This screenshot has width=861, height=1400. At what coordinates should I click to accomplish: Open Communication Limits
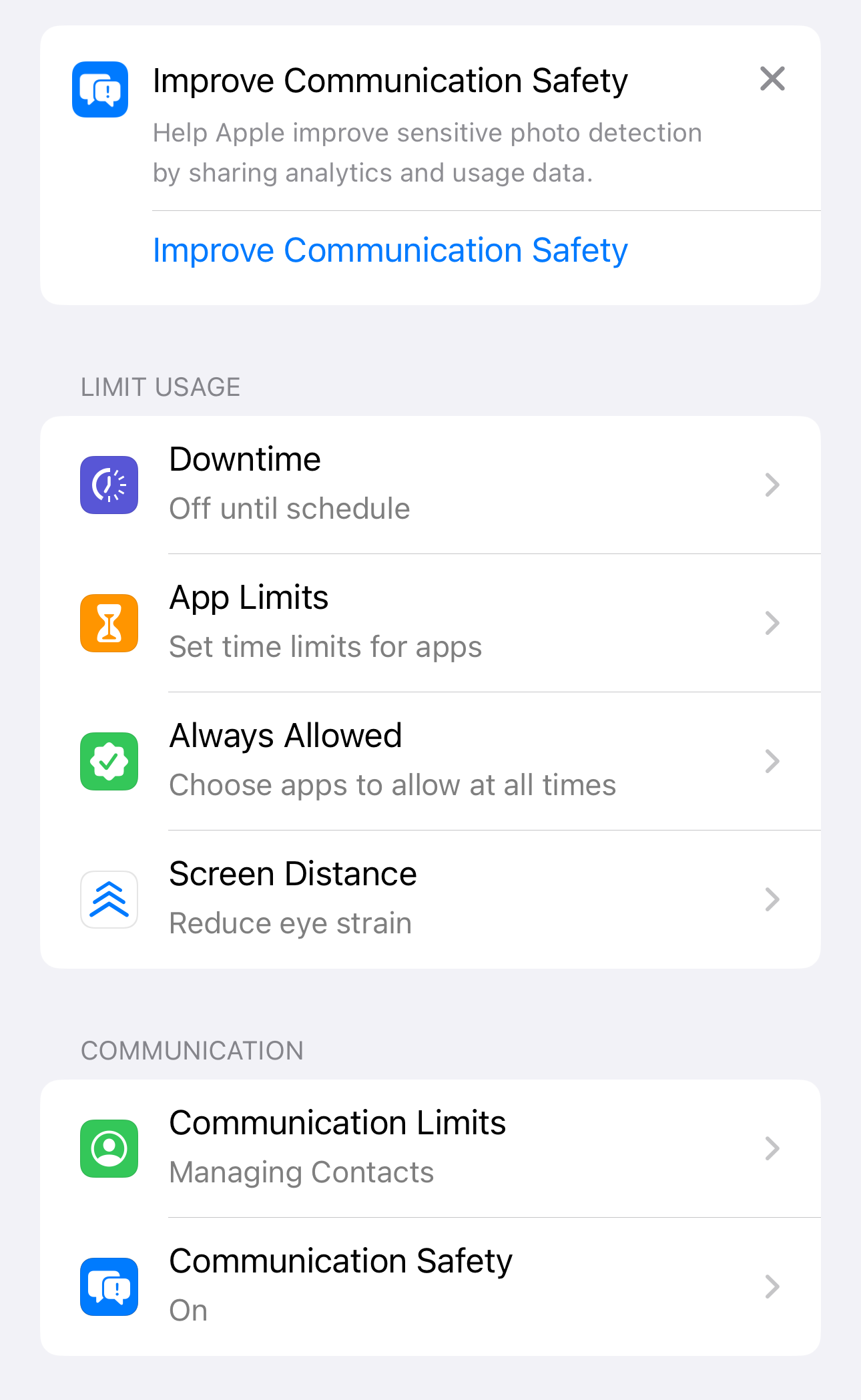[431, 1148]
